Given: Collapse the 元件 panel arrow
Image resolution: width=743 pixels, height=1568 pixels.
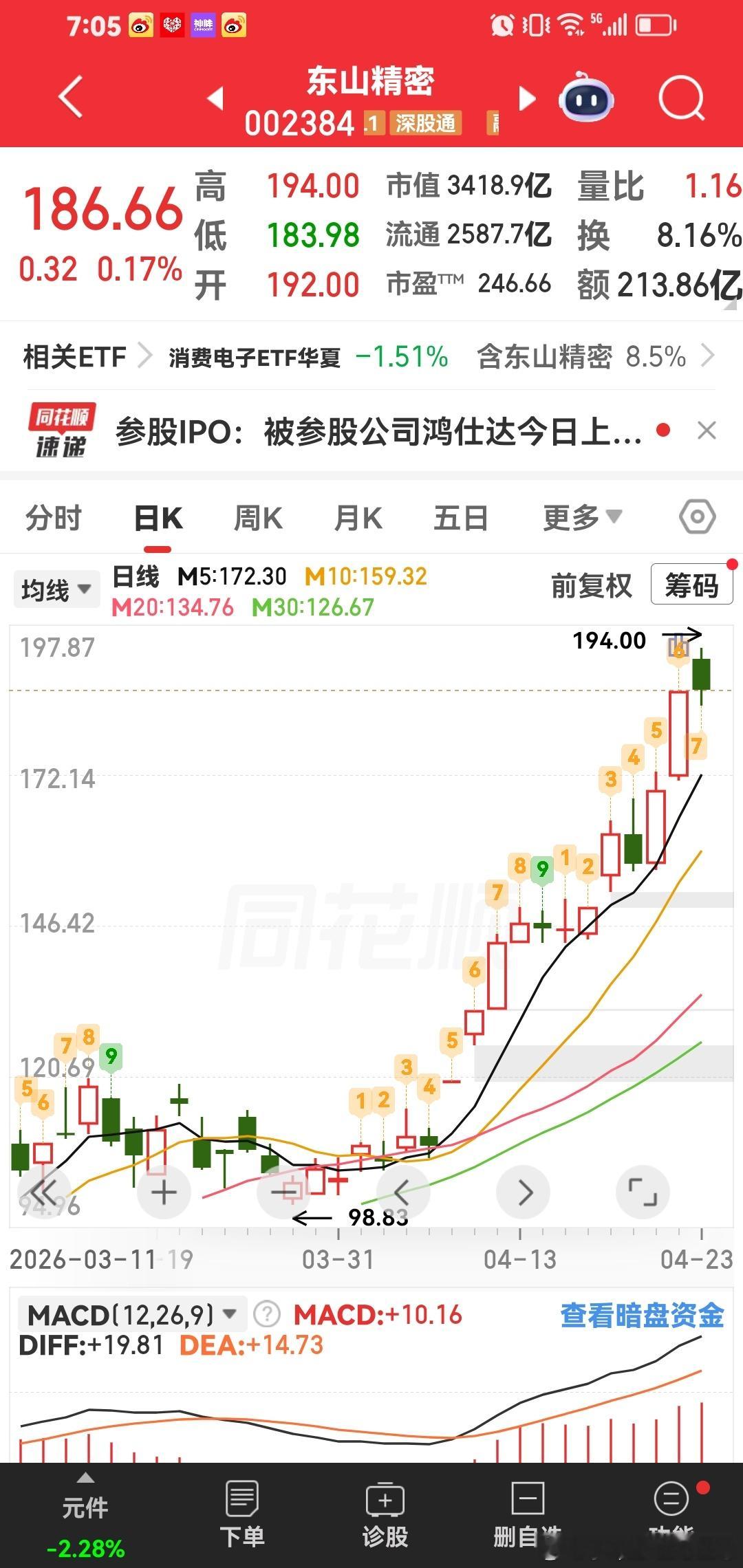Looking at the screenshot, I should (x=85, y=1479).
